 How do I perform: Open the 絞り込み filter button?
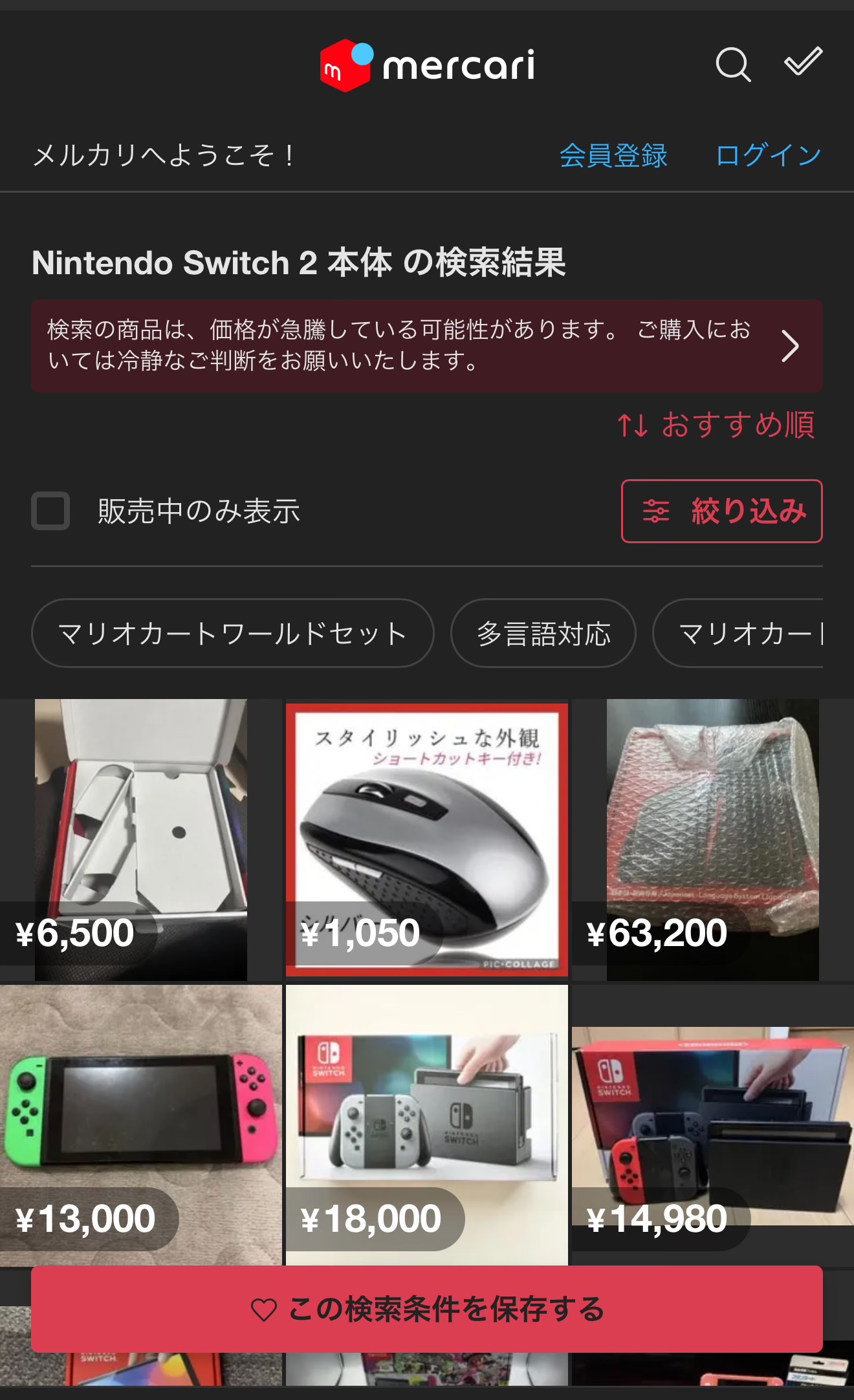[x=721, y=511]
